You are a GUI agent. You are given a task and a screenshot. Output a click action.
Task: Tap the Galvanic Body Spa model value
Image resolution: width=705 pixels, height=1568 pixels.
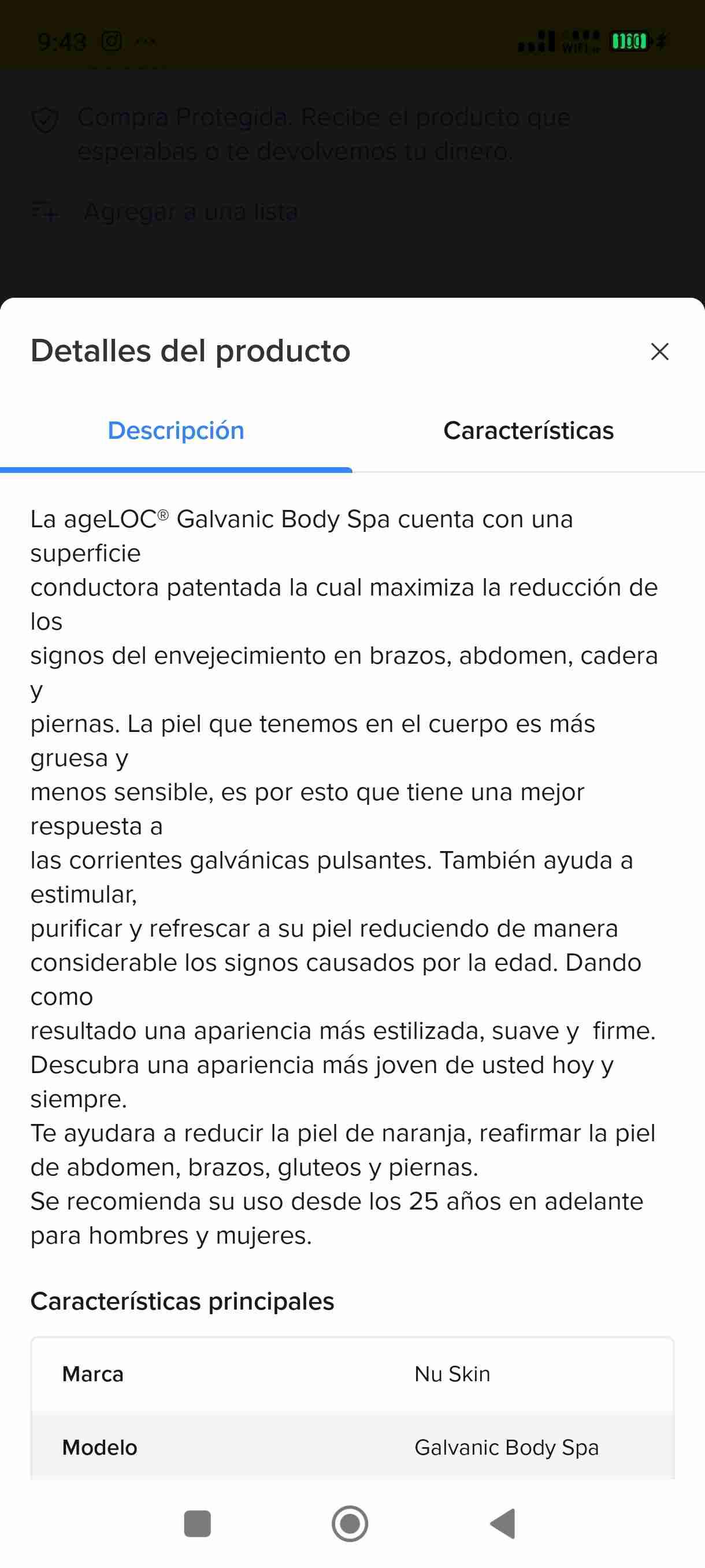tap(507, 1448)
